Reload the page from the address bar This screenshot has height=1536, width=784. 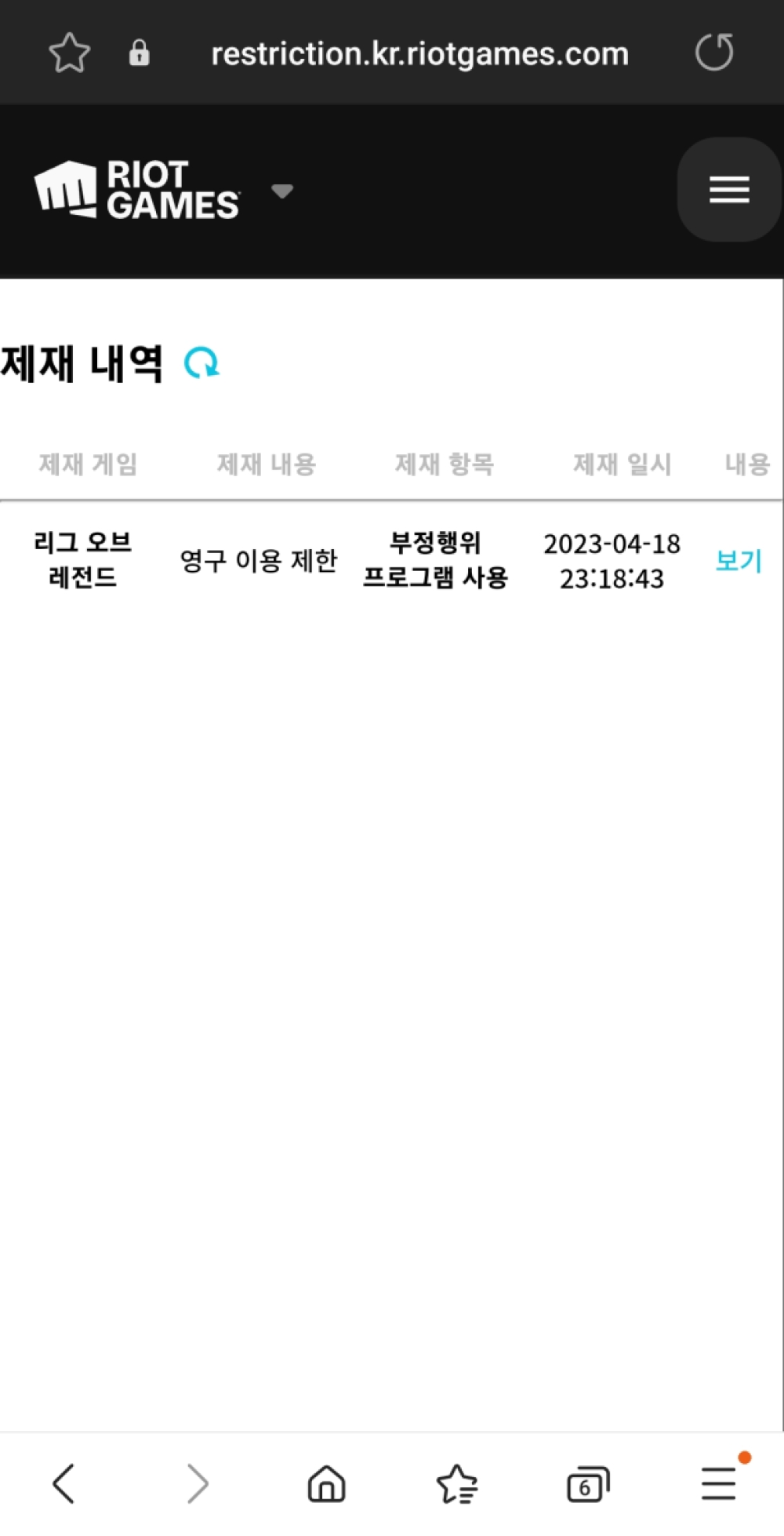(714, 53)
